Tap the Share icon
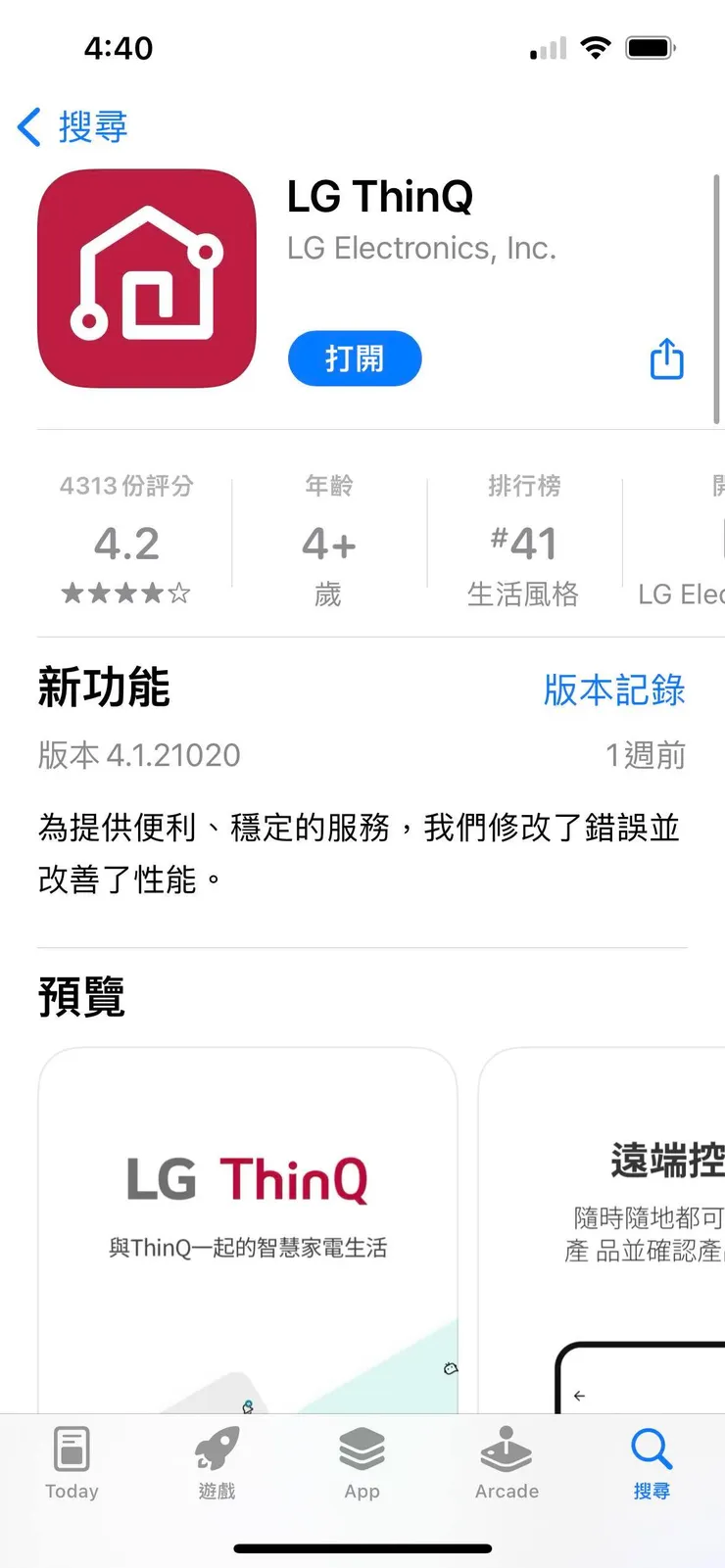The image size is (725, 1568). [665, 359]
